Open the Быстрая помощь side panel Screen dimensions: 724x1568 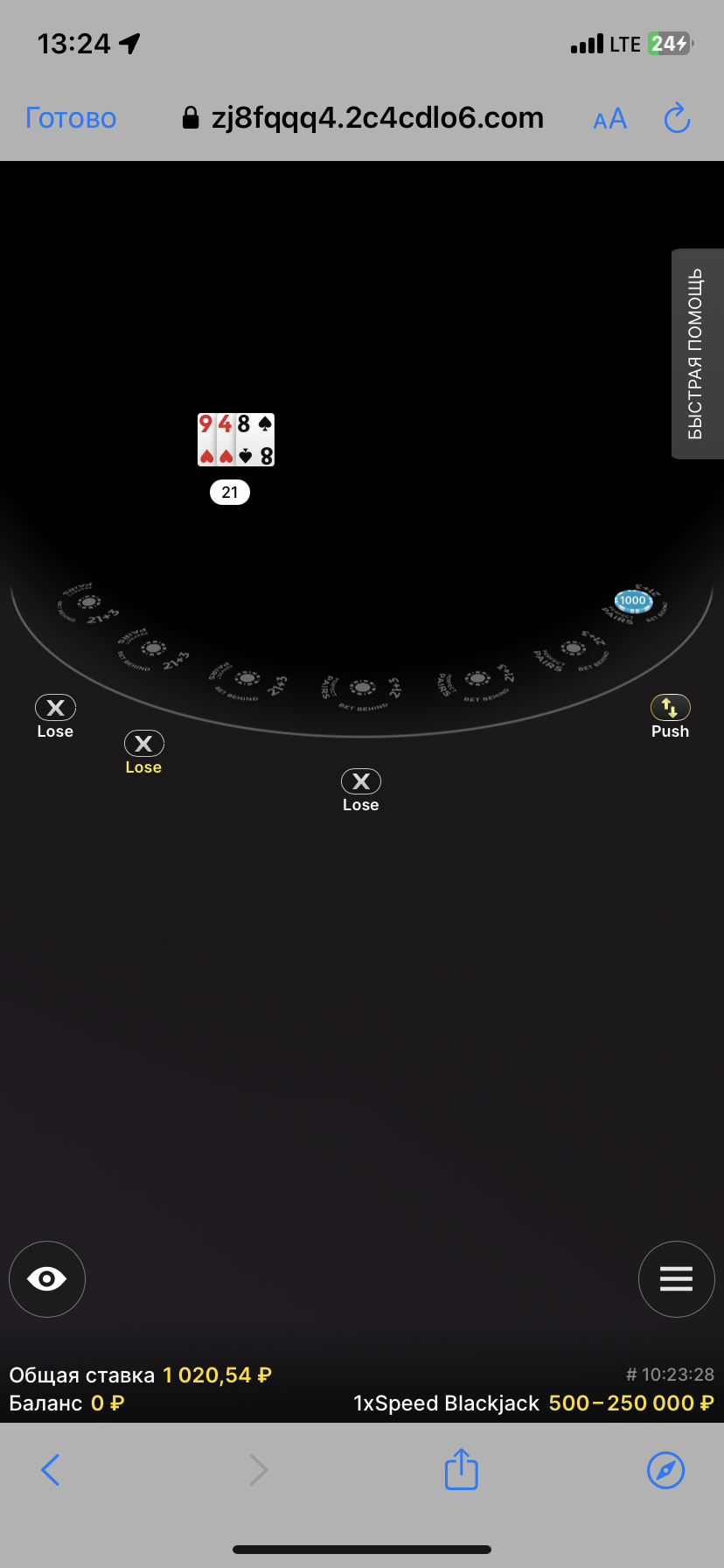(697, 353)
